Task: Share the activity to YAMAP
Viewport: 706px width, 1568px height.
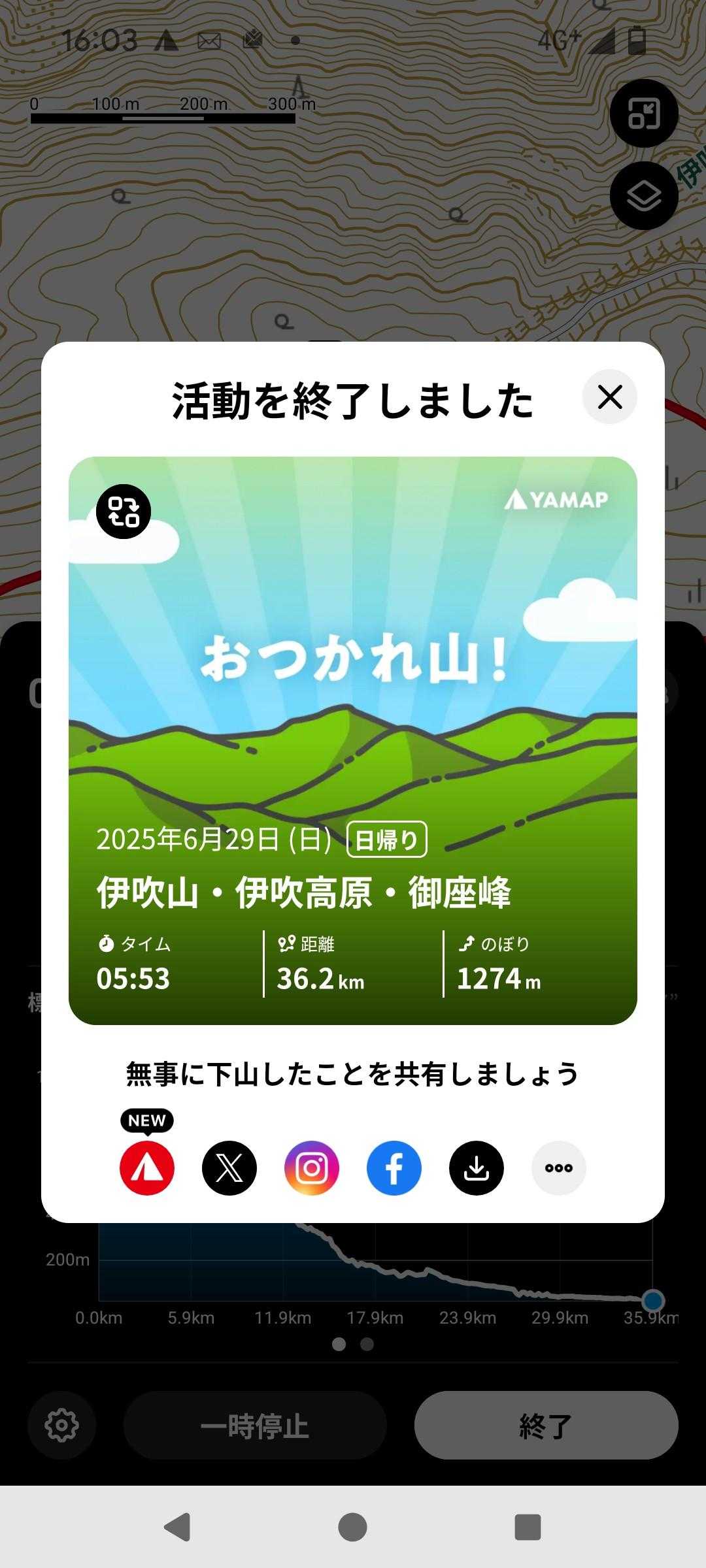Action: (147, 1168)
